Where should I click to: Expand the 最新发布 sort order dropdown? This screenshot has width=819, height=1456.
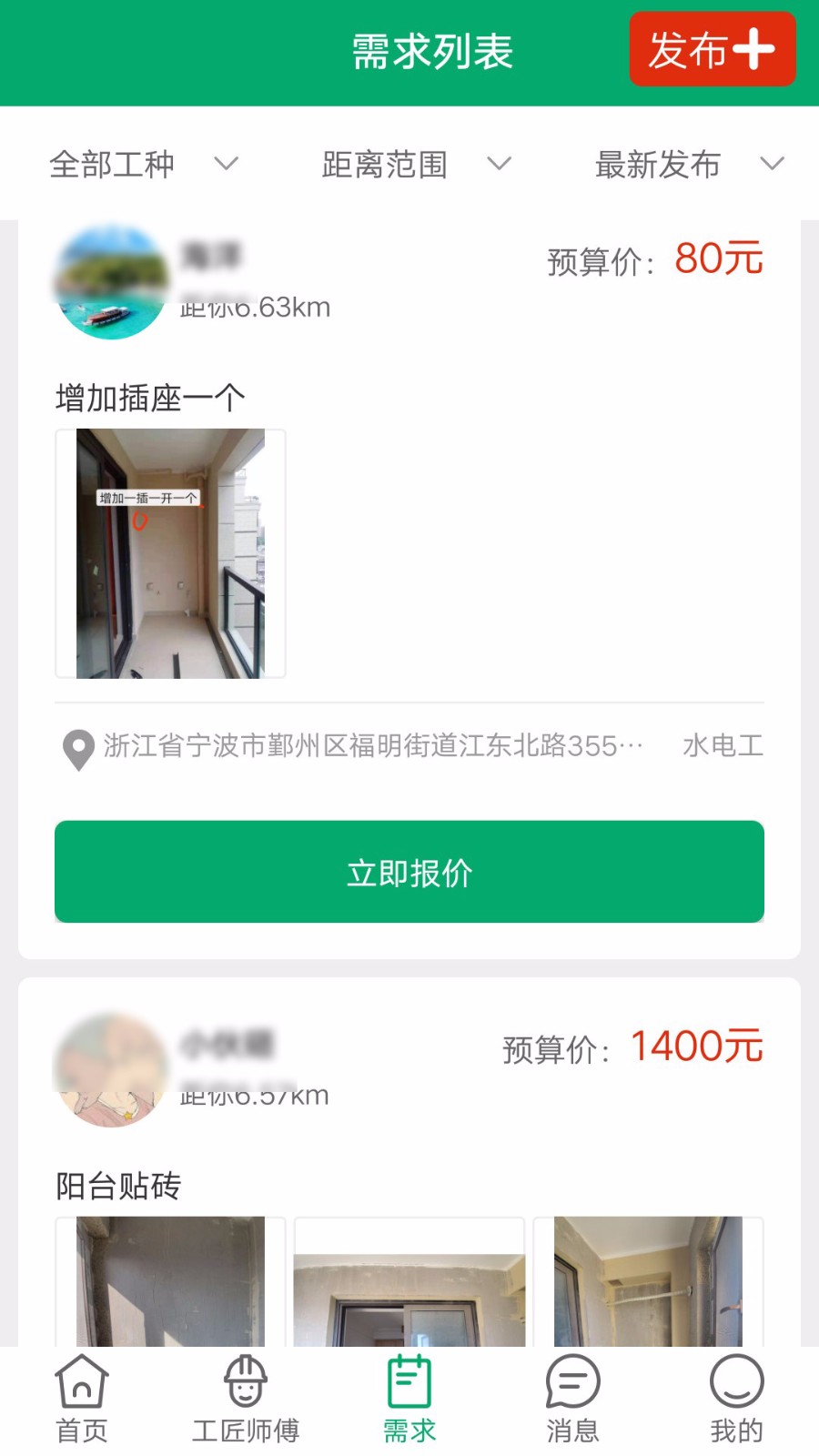click(685, 165)
